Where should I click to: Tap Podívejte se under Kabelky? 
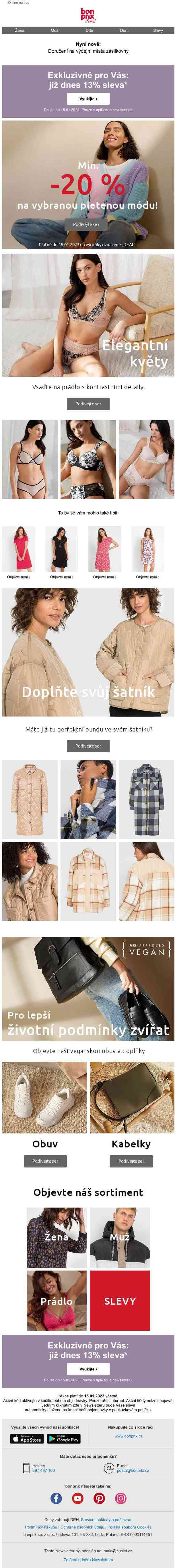(x=131, y=1161)
